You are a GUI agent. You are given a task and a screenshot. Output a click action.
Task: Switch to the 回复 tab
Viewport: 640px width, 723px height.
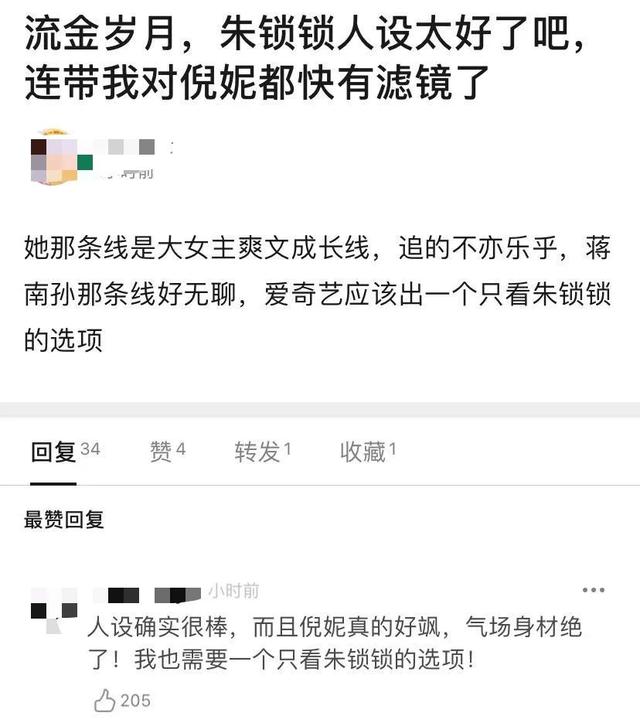coord(64,452)
